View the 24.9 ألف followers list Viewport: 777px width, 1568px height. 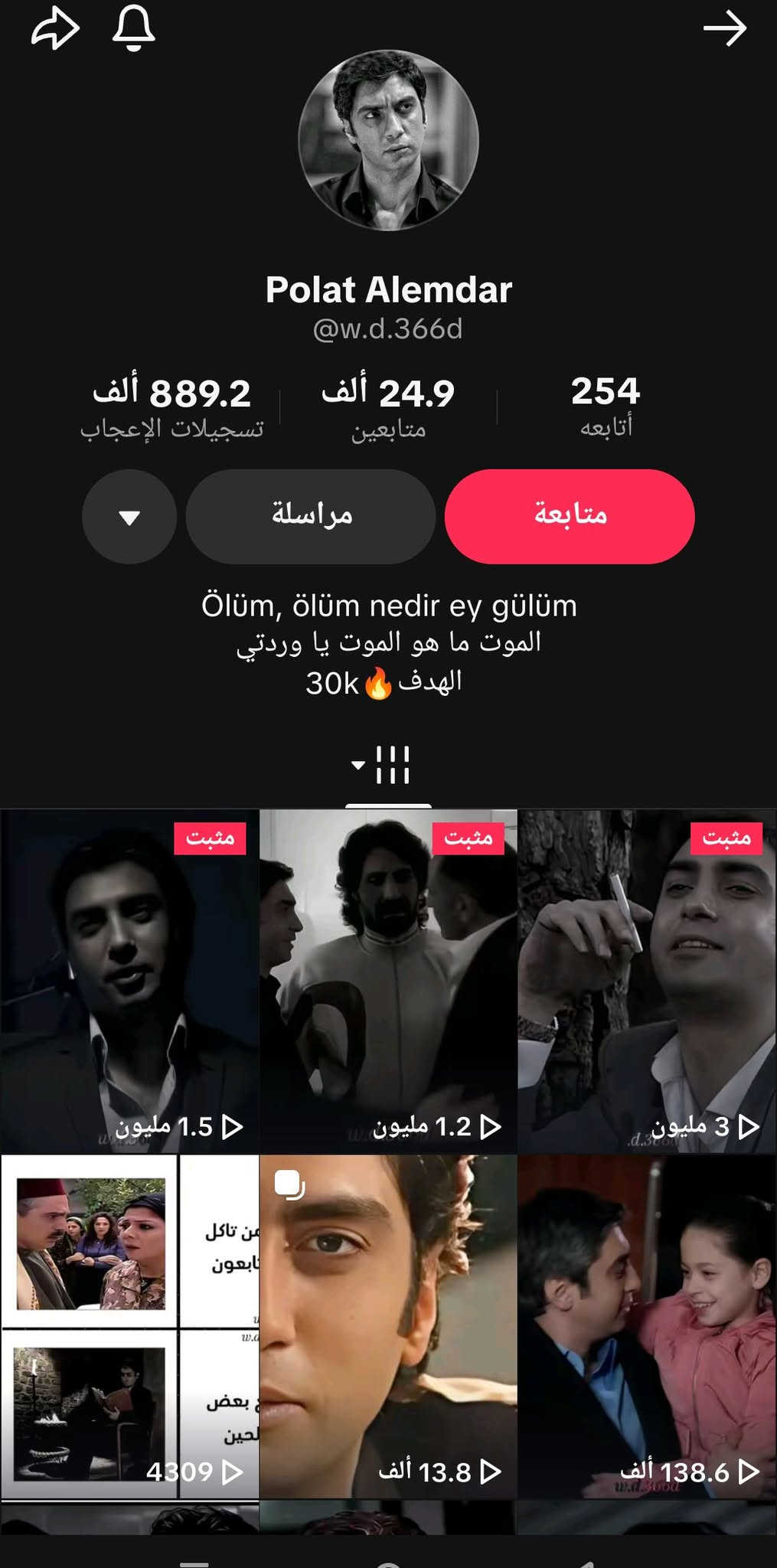pos(388,407)
